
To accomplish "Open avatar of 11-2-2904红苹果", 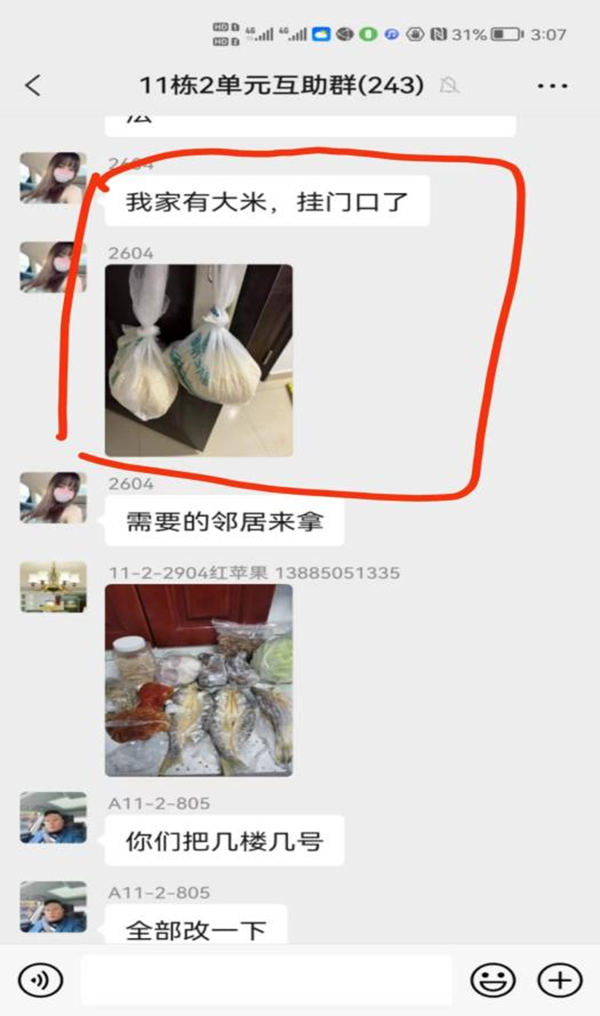I will pos(53,587).
